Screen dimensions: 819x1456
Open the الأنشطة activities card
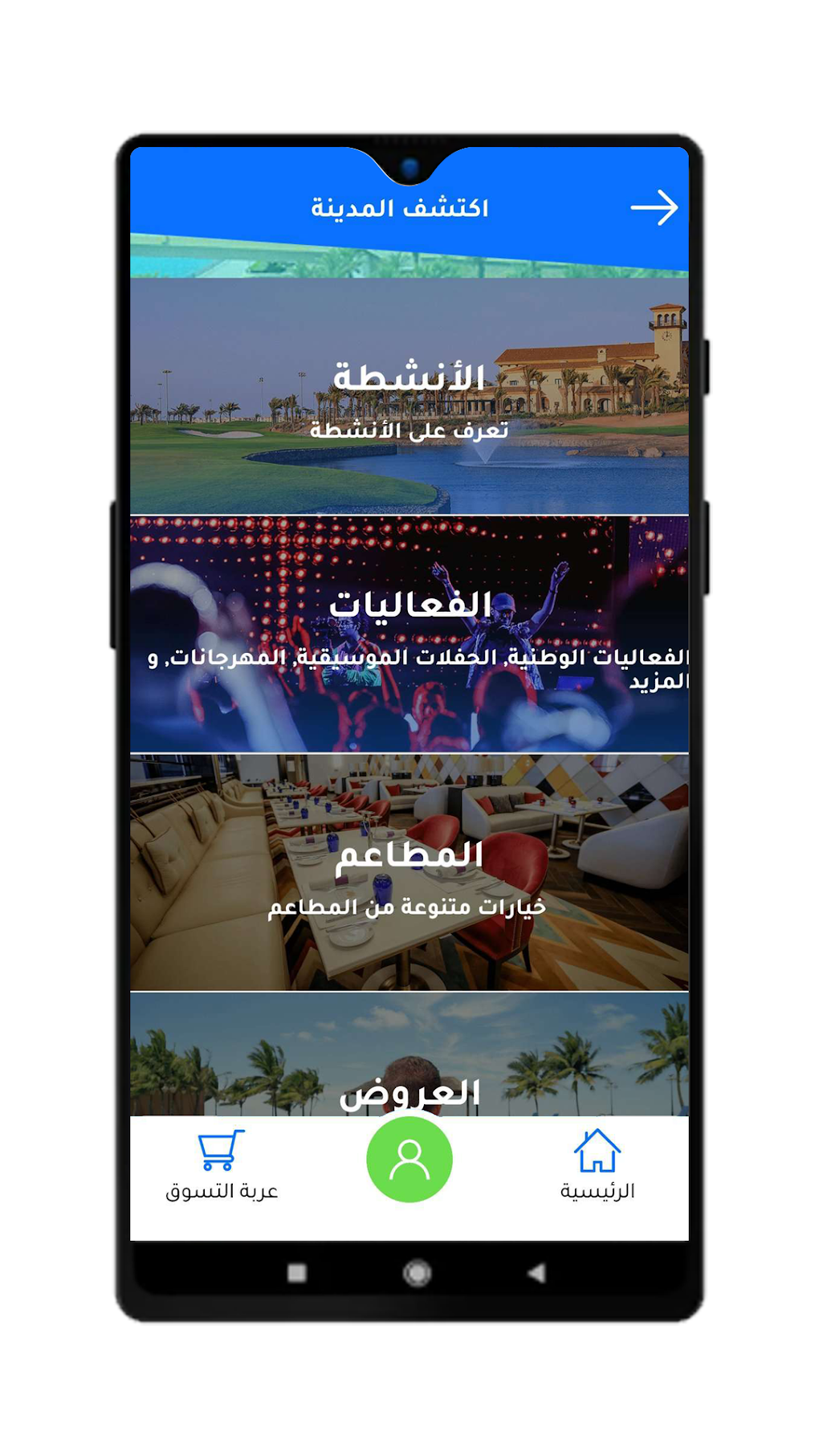(x=409, y=396)
